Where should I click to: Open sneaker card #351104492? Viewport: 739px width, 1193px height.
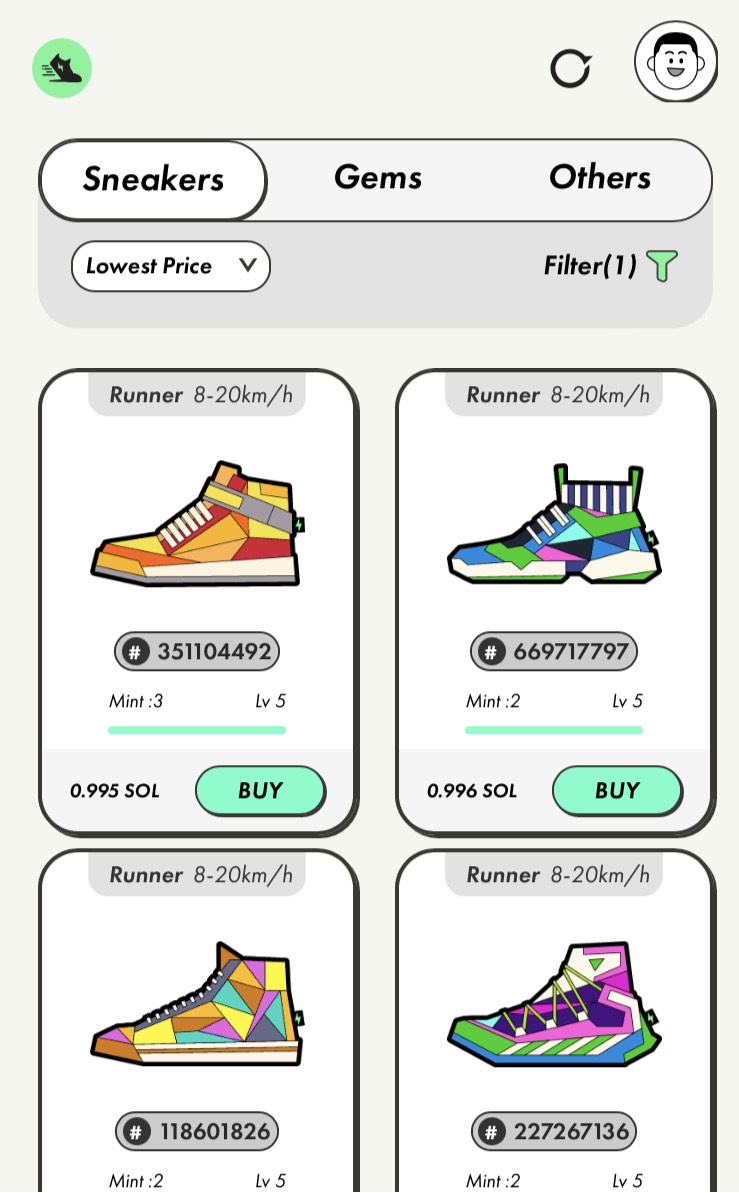coord(197,540)
